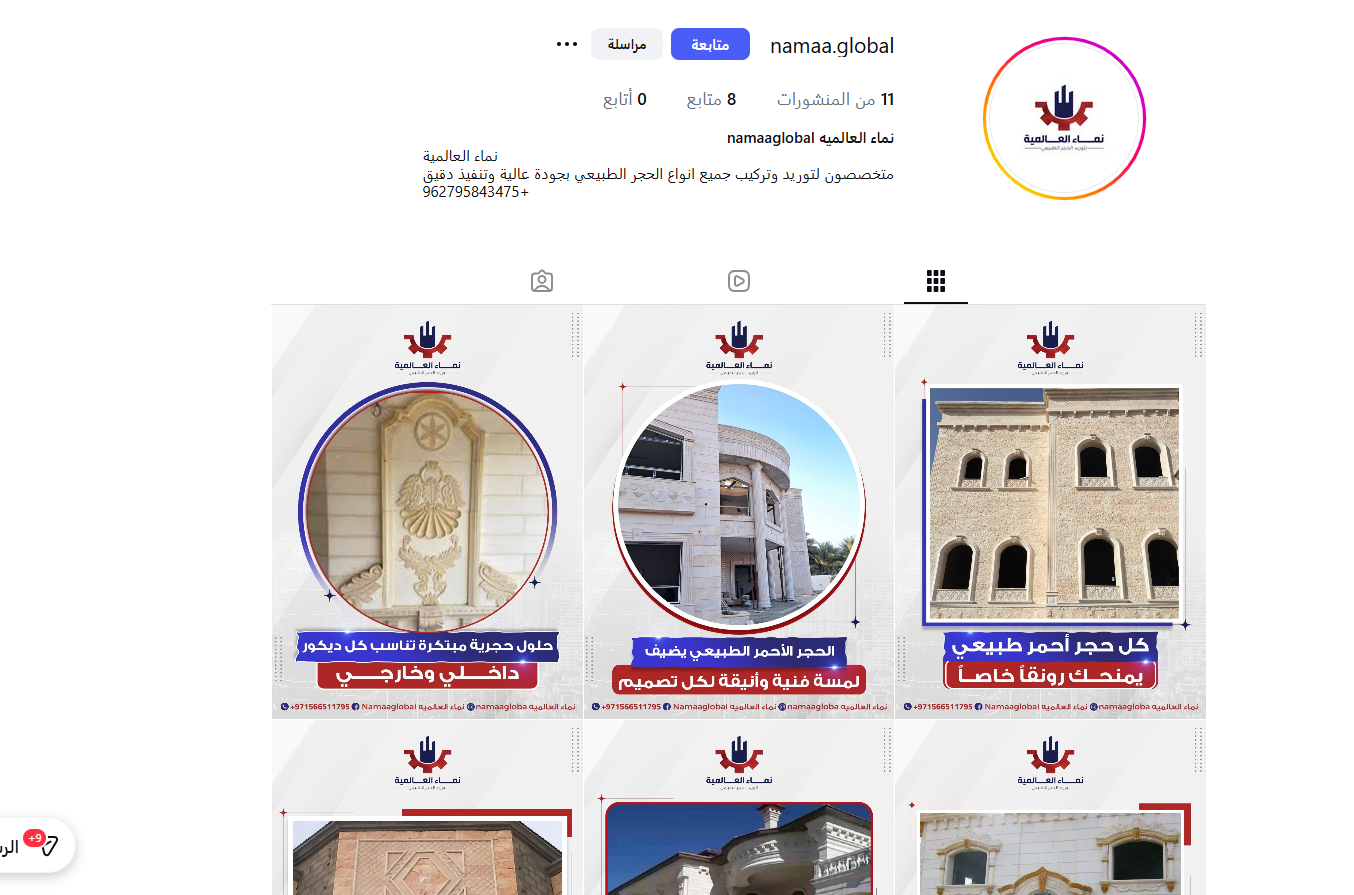Tap the مراسلة message button

click(x=627, y=44)
